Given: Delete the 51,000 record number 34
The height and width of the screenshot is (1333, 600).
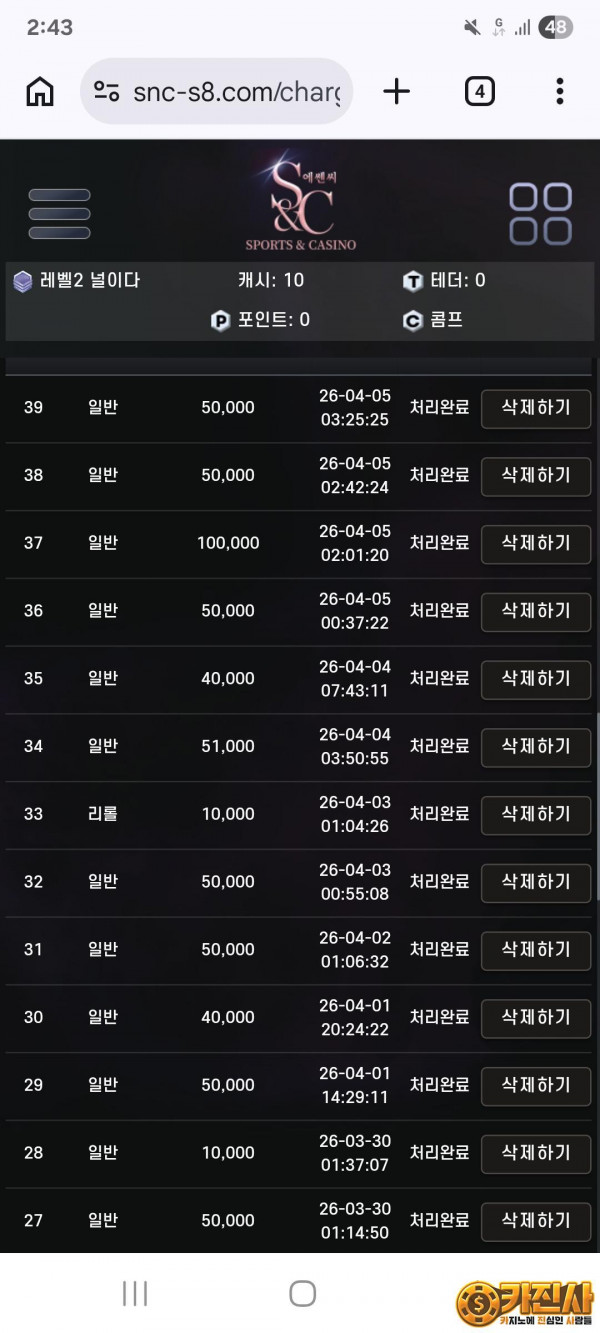Looking at the screenshot, I should (x=535, y=747).
